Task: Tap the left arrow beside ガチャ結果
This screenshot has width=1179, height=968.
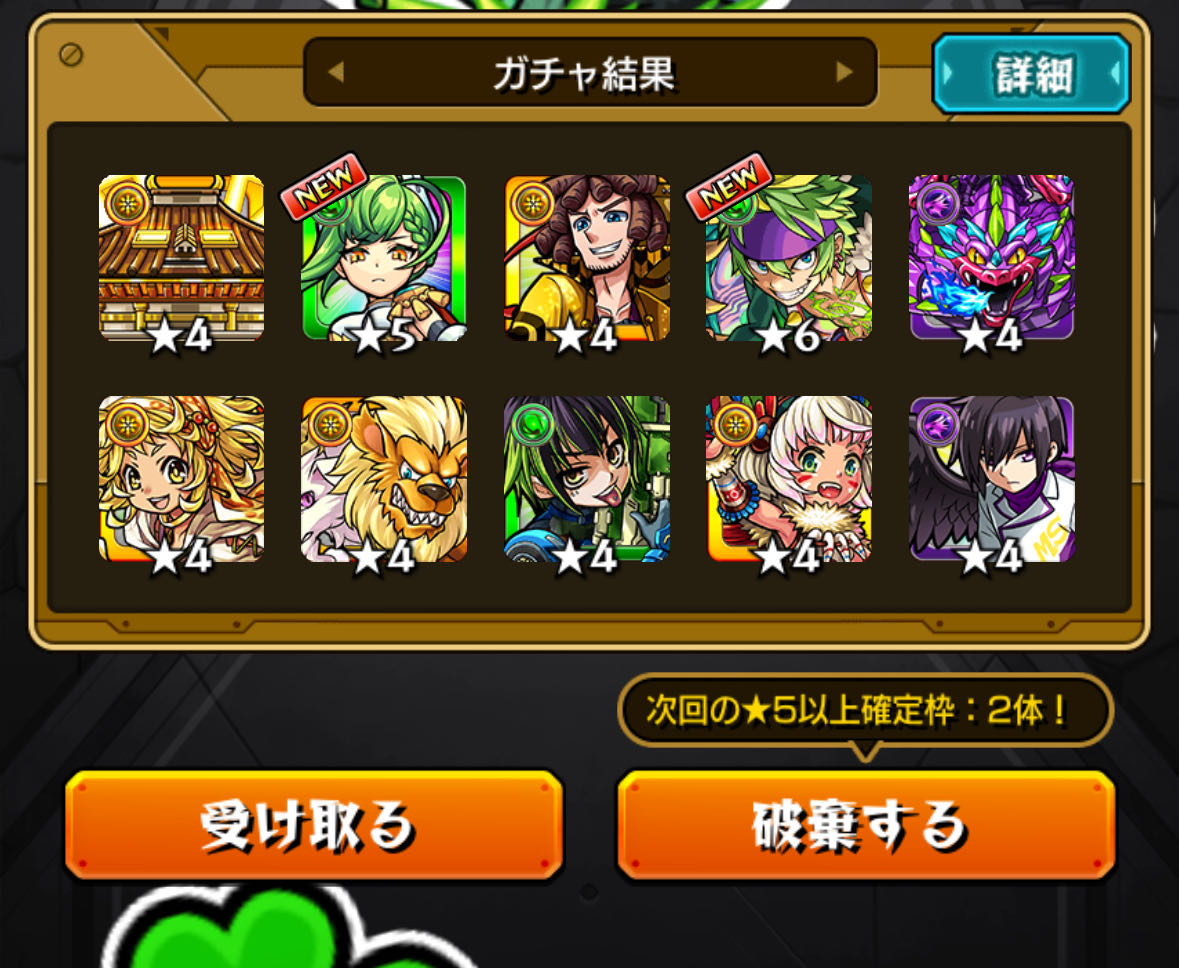Action: coord(336,72)
